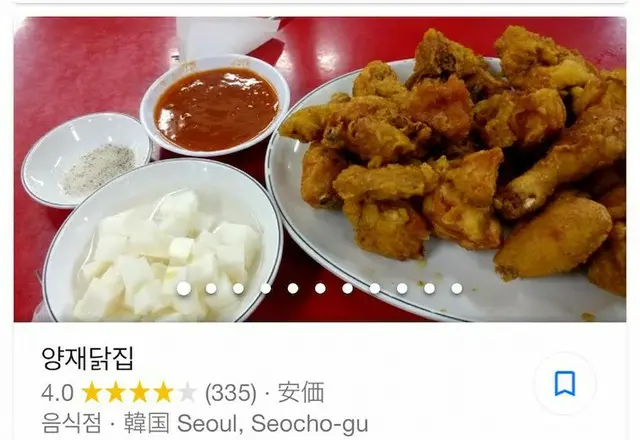640x440 pixels.
Task: Open the 양재닭집 place details
Action: [88, 358]
